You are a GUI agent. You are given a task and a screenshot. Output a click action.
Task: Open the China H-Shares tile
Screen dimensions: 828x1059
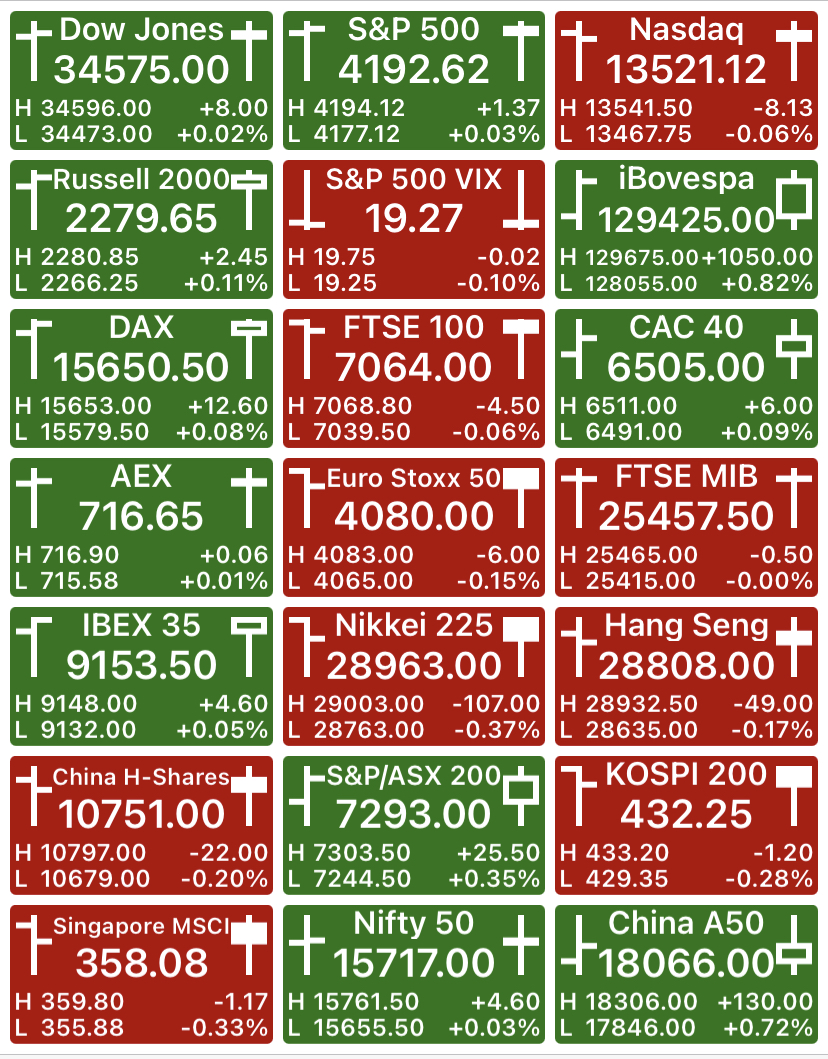tap(141, 825)
